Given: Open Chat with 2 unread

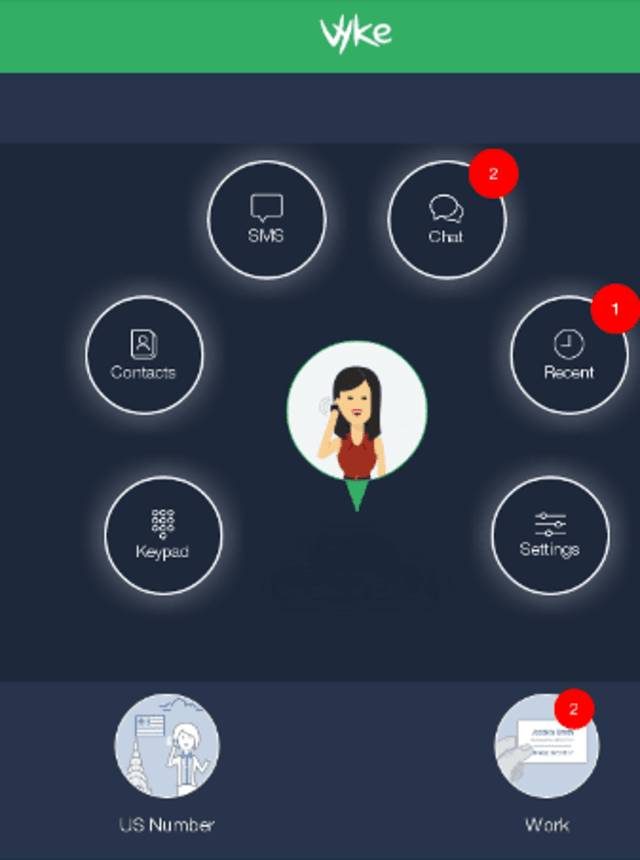Looking at the screenshot, I should pyautogui.click(x=446, y=218).
